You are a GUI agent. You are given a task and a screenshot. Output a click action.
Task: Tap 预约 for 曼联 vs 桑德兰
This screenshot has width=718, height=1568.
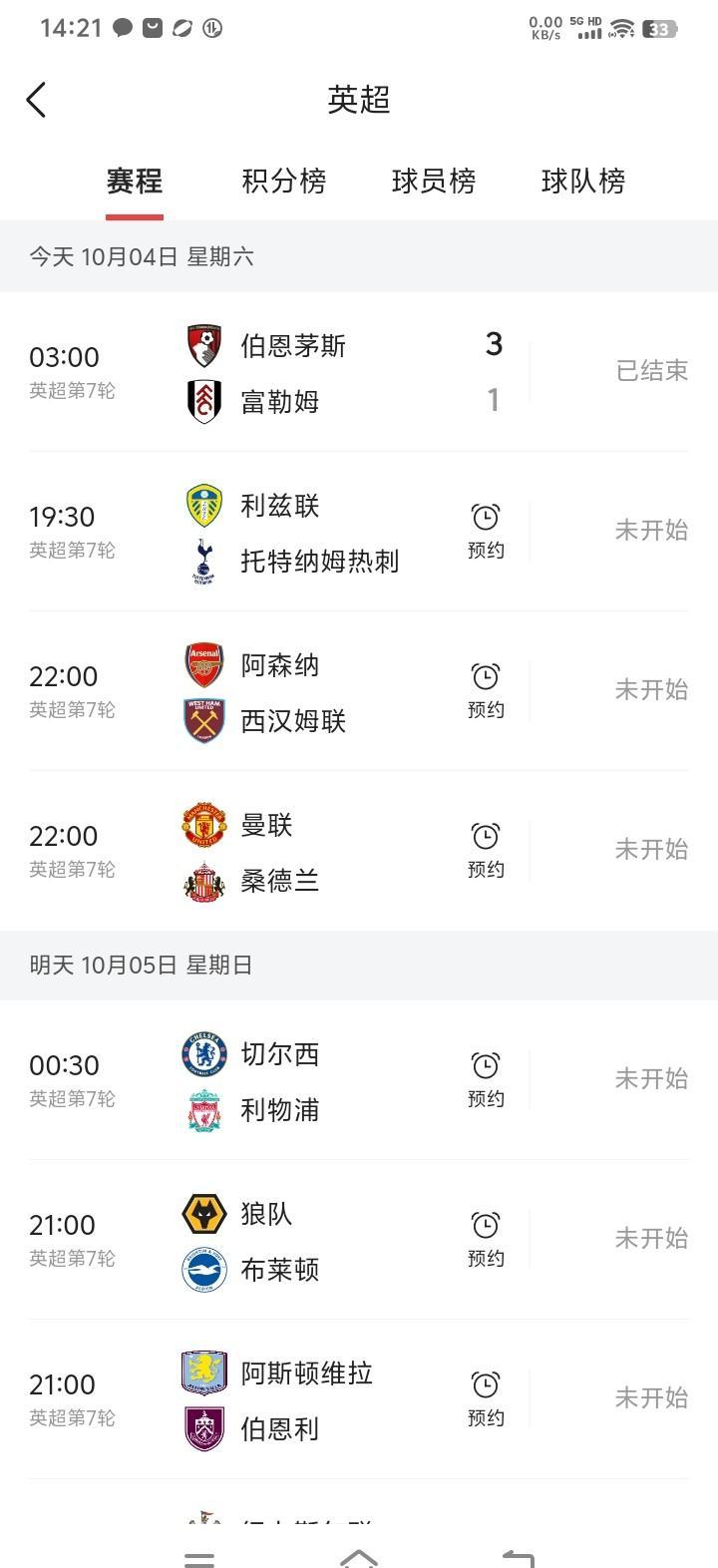pyautogui.click(x=486, y=850)
